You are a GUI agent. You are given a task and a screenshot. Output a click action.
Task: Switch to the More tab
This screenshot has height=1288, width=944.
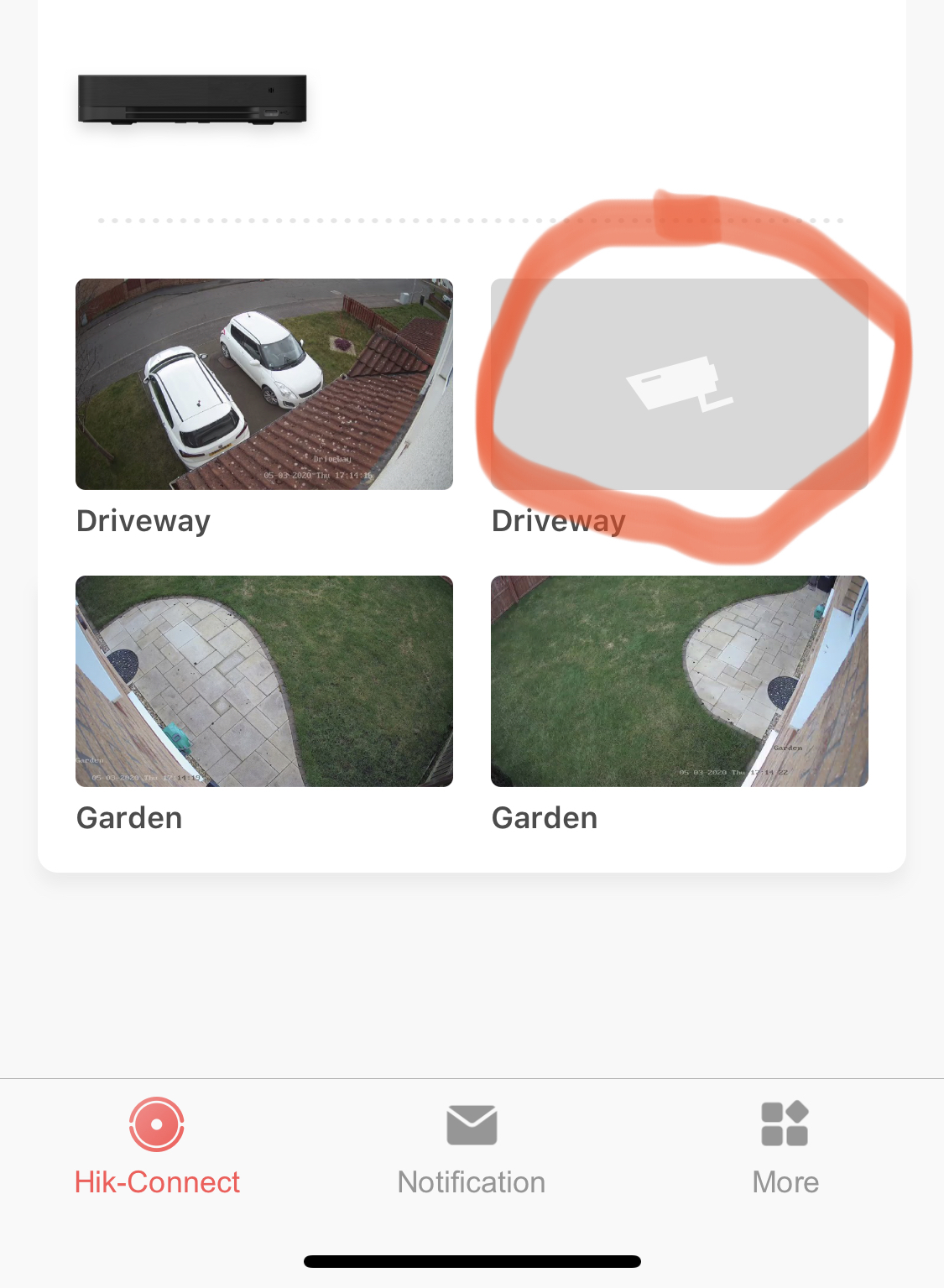785,1147
